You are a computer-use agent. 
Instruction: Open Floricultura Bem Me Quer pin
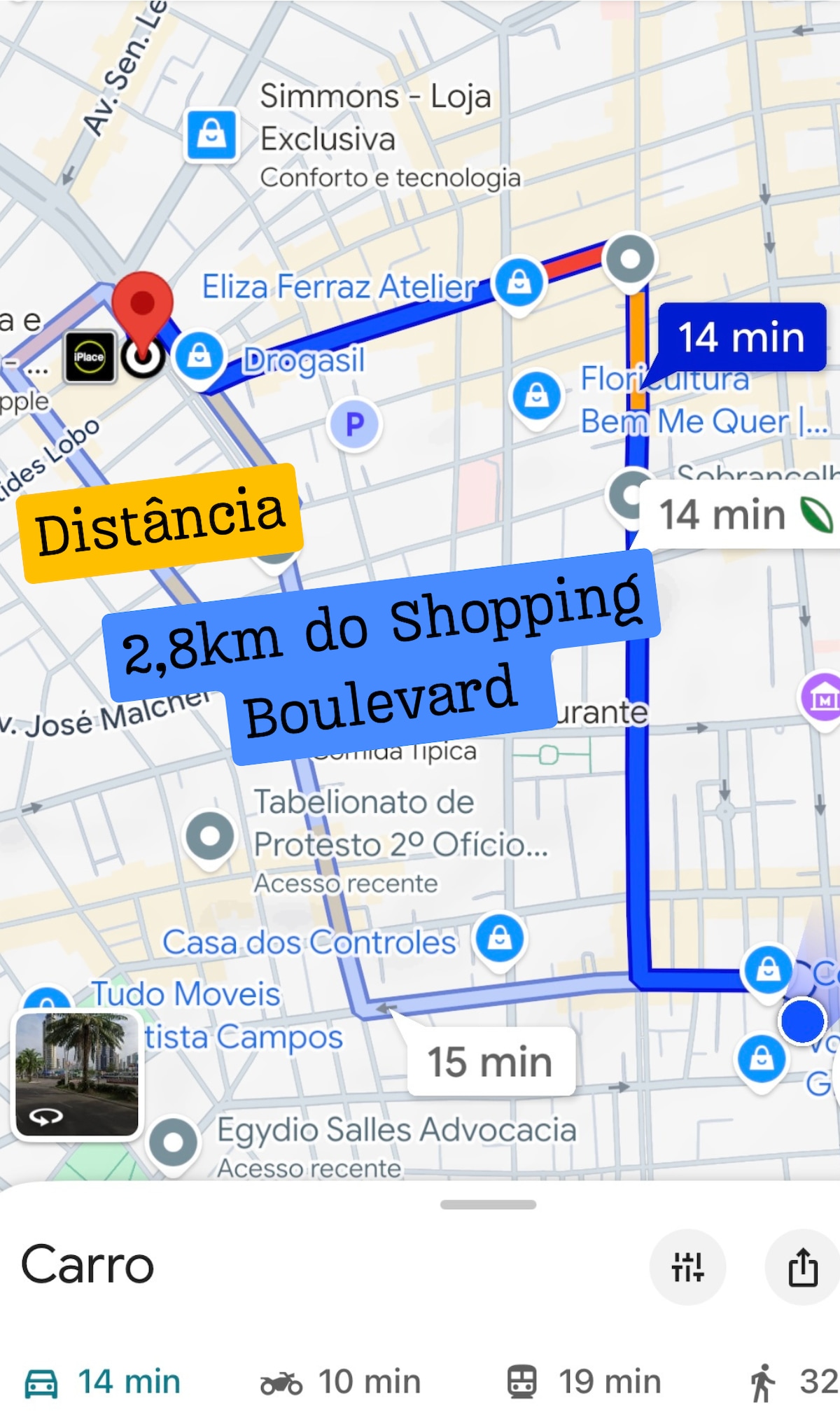pos(537,396)
